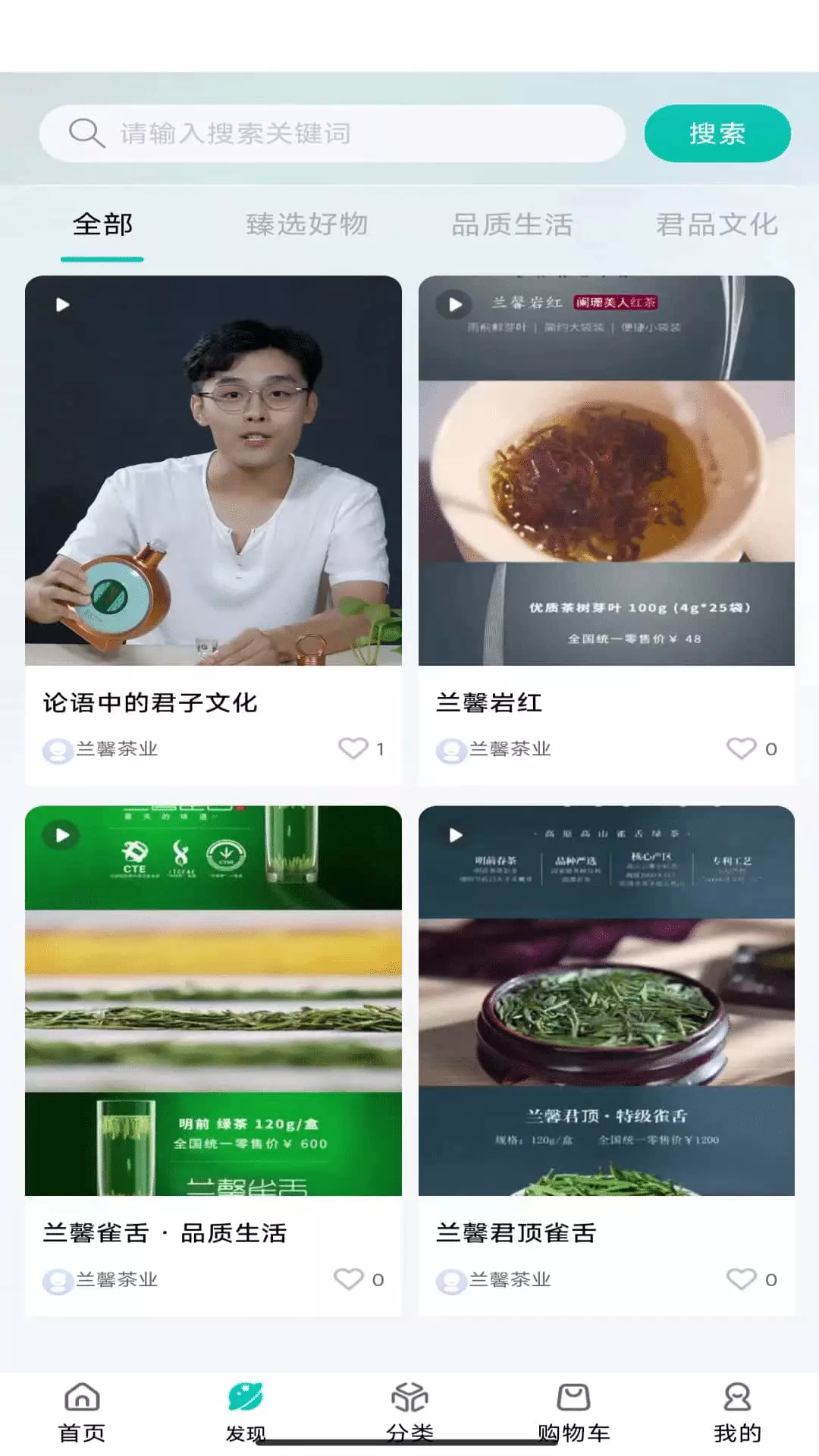Viewport: 819px width, 1456px height.
Task: Open the 发现 discover tab
Action: (246, 1413)
